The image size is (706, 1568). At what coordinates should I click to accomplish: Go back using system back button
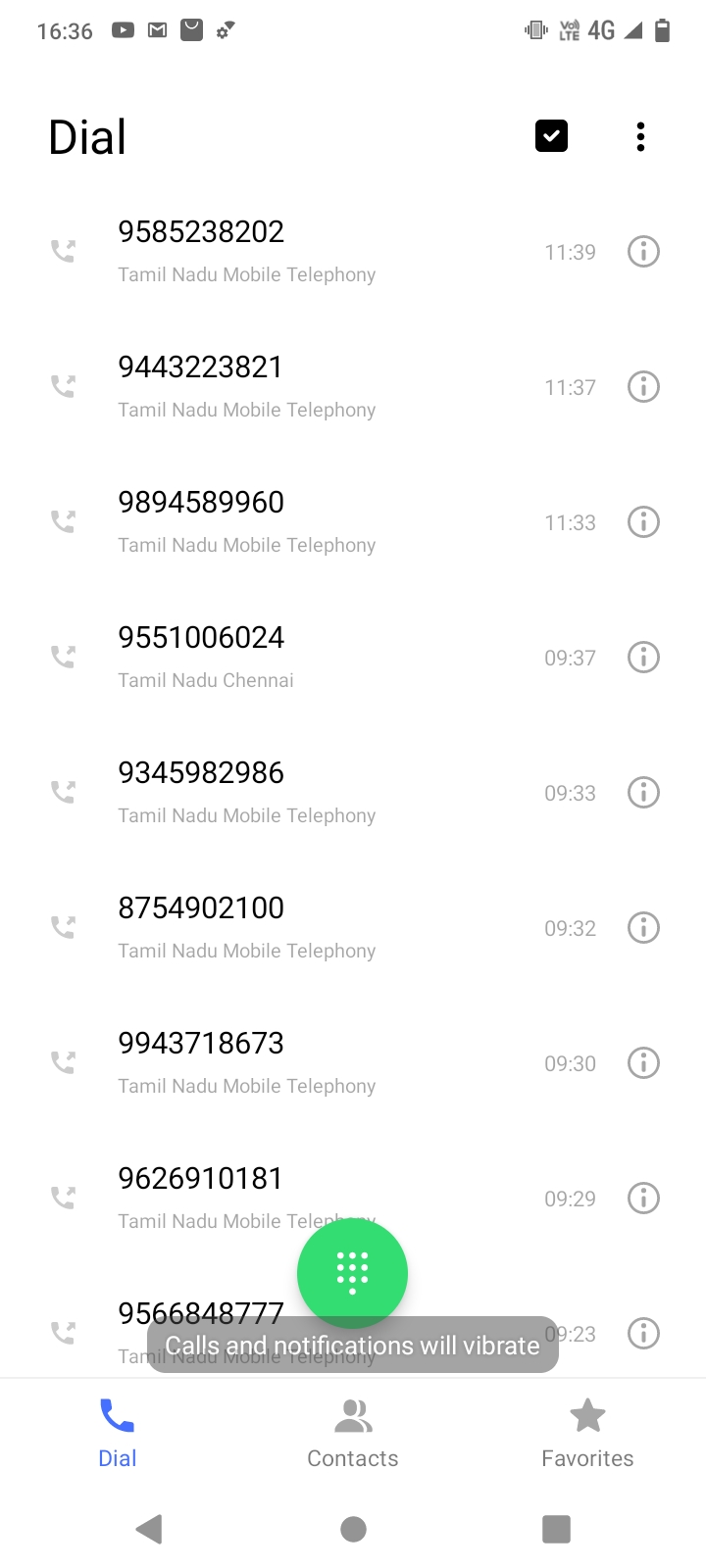click(149, 1529)
